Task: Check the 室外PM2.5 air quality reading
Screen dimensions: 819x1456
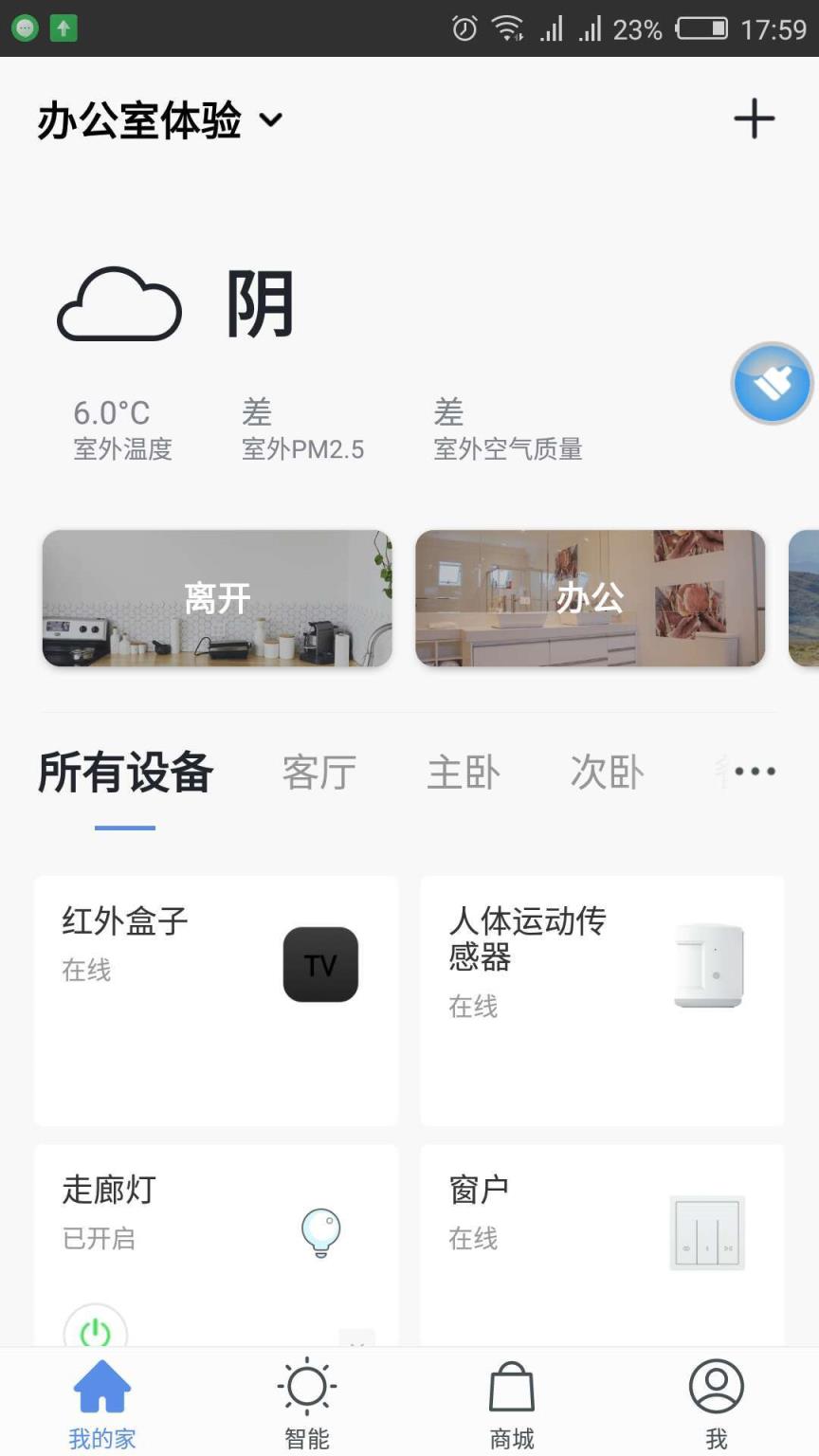Action: pyautogui.click(x=303, y=428)
